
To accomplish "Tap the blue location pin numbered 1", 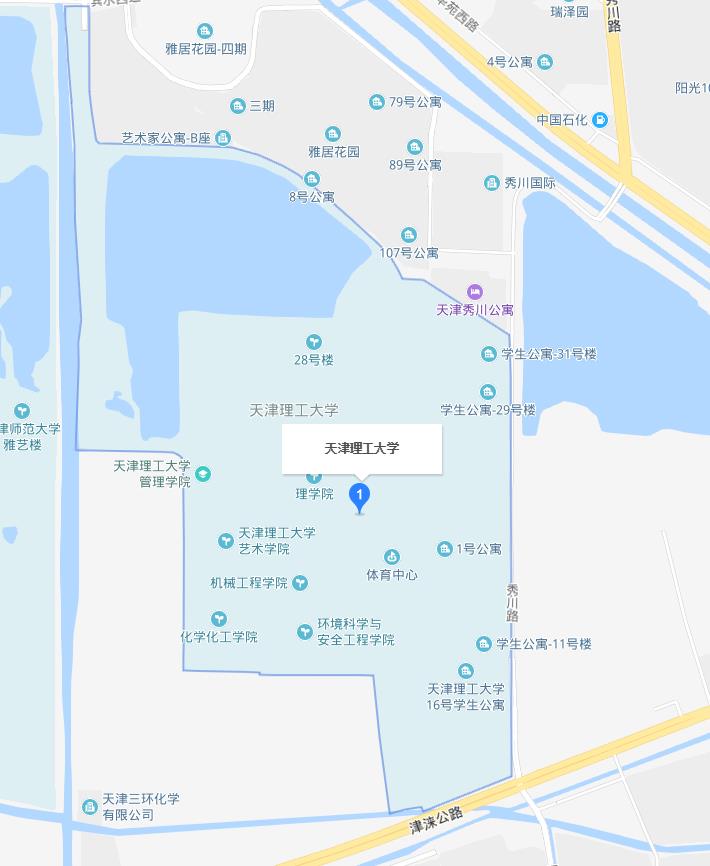I will coord(359,495).
